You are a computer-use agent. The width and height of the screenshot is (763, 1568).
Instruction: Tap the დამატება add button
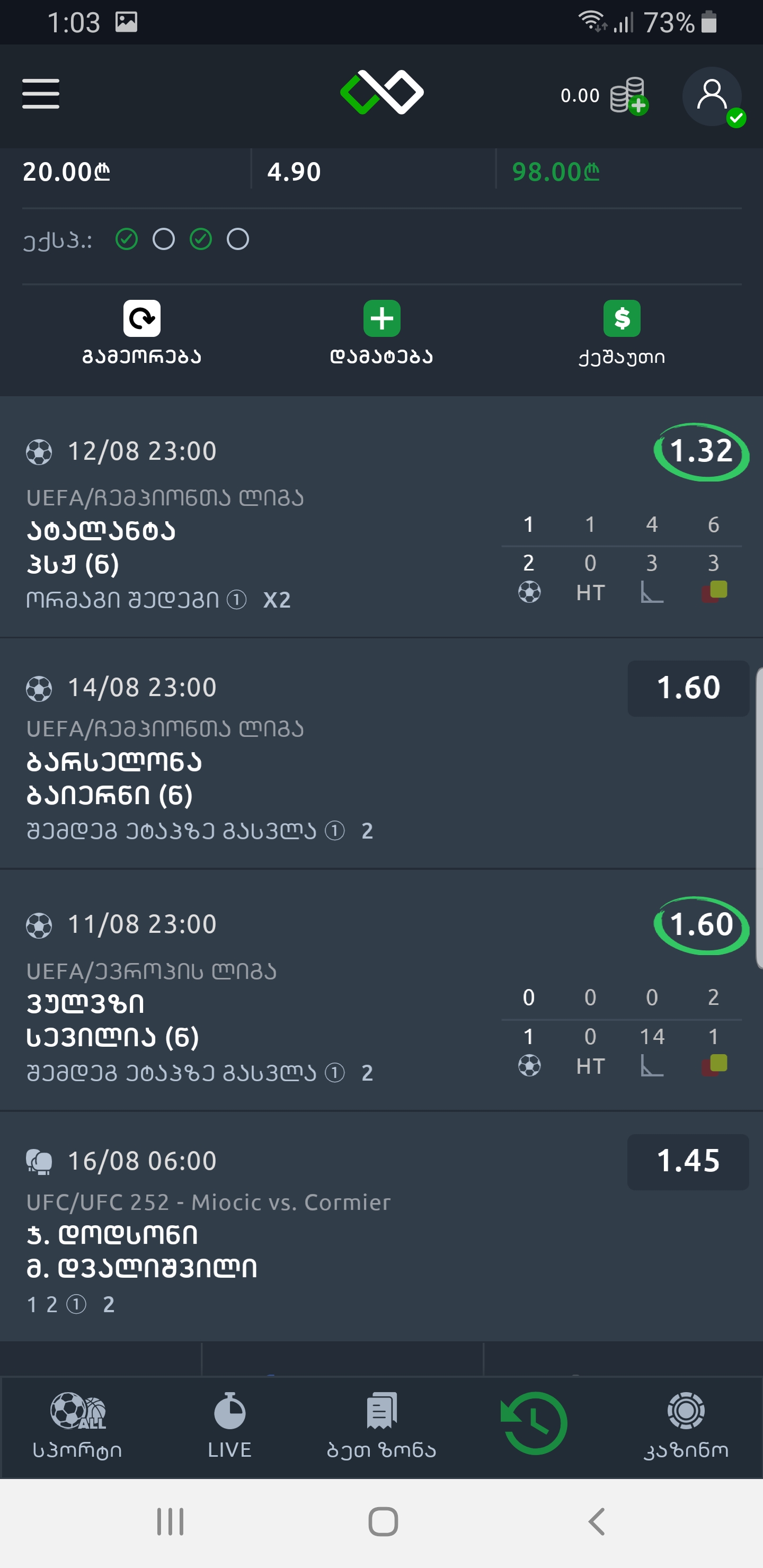tap(382, 332)
